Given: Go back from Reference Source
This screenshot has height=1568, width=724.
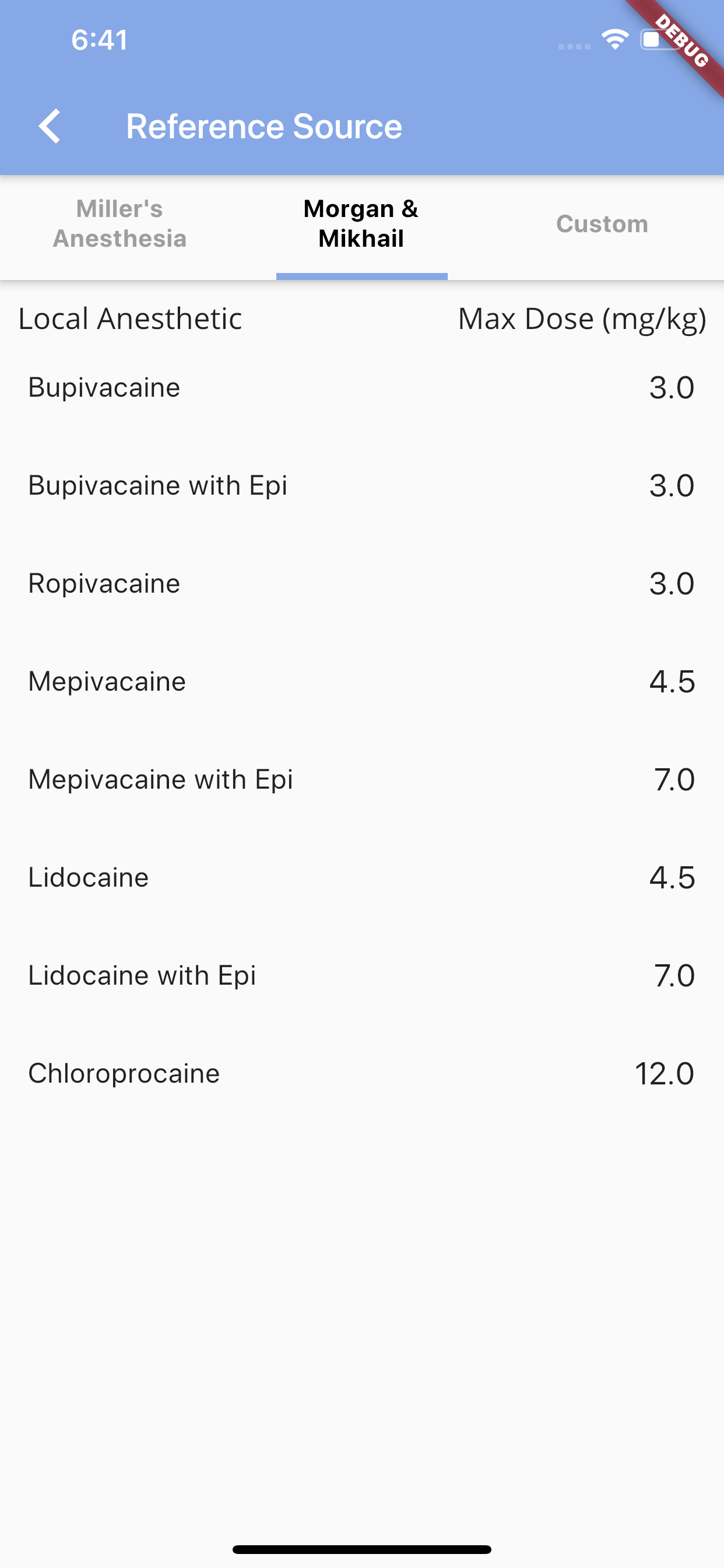Looking at the screenshot, I should tap(50, 126).
